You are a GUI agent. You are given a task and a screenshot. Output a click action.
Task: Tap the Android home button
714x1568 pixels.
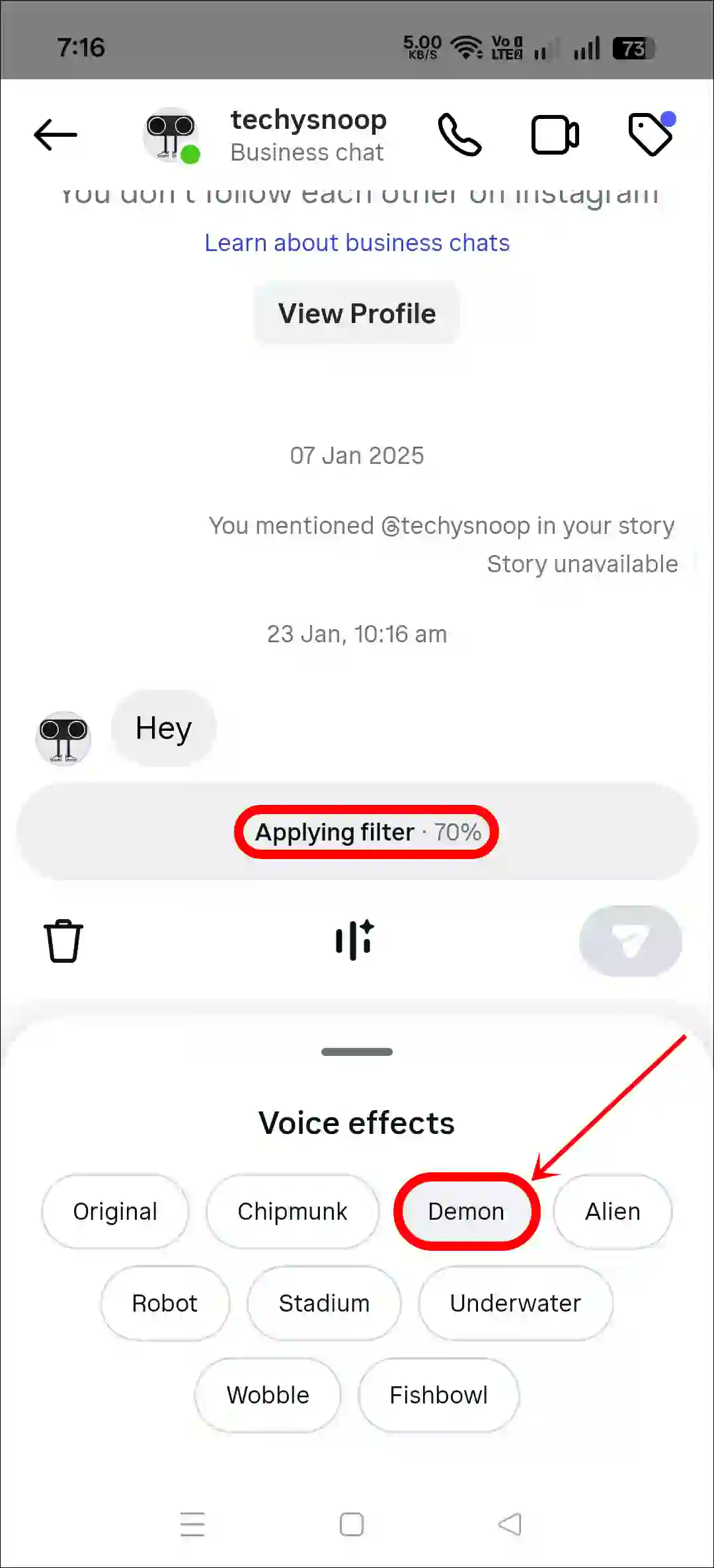(x=351, y=1524)
